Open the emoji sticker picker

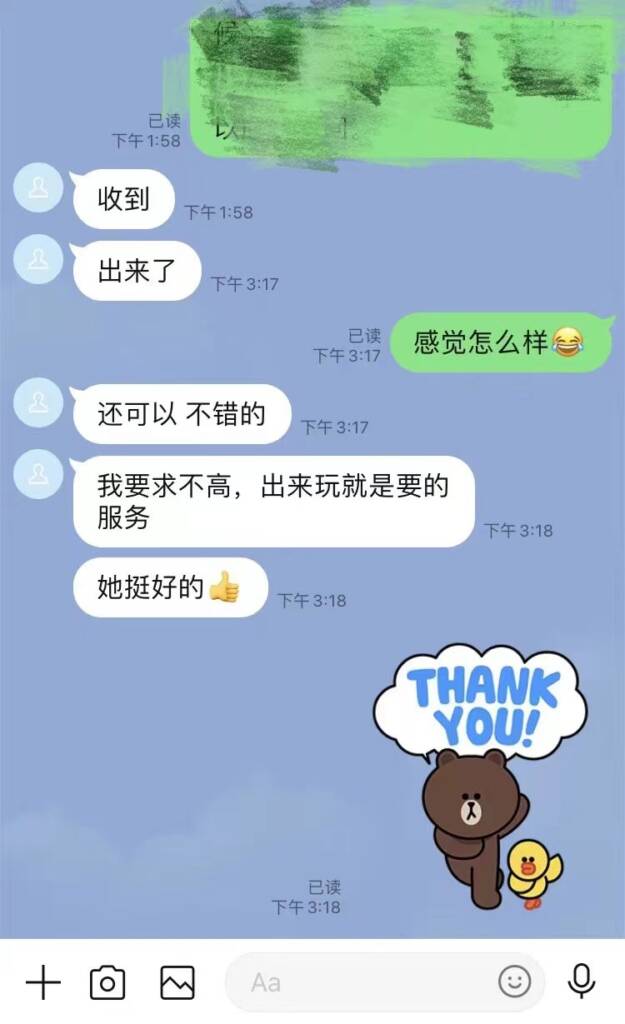515,983
